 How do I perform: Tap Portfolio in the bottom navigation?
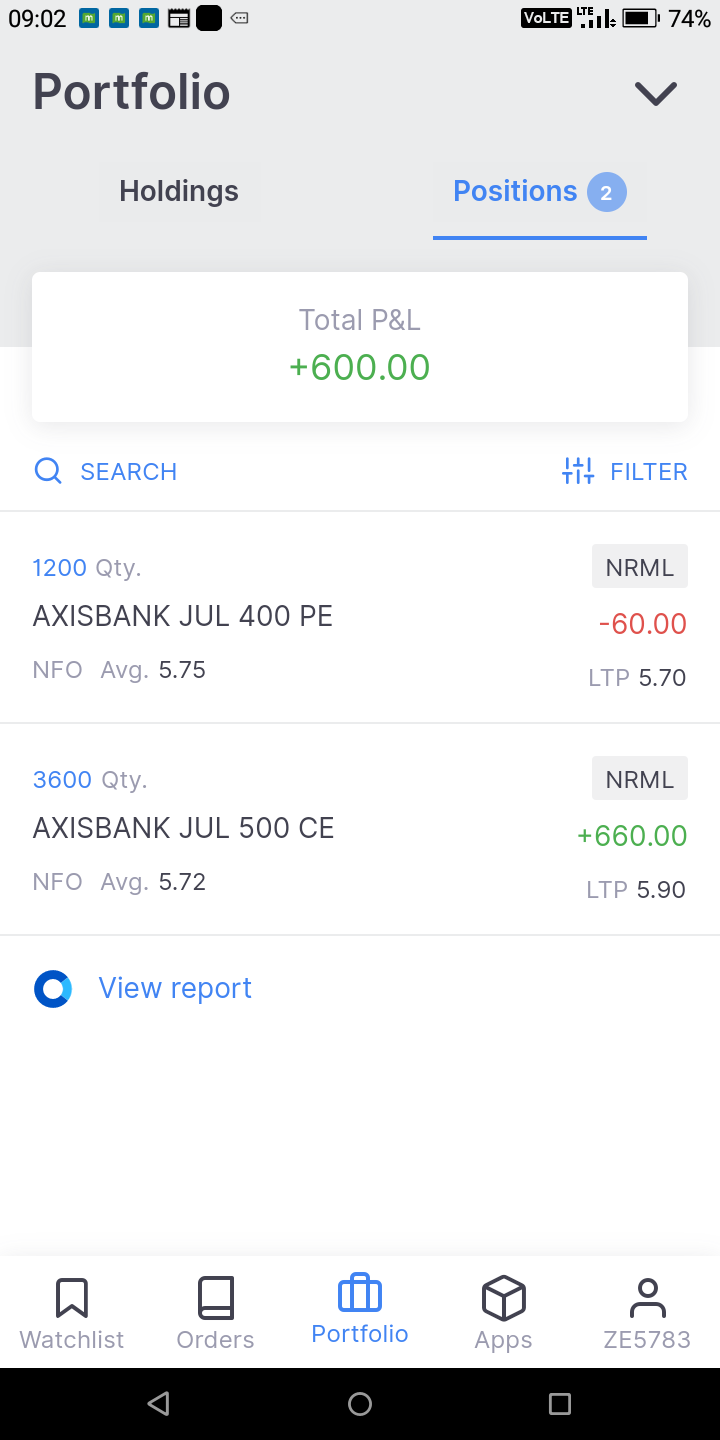pos(360,1310)
